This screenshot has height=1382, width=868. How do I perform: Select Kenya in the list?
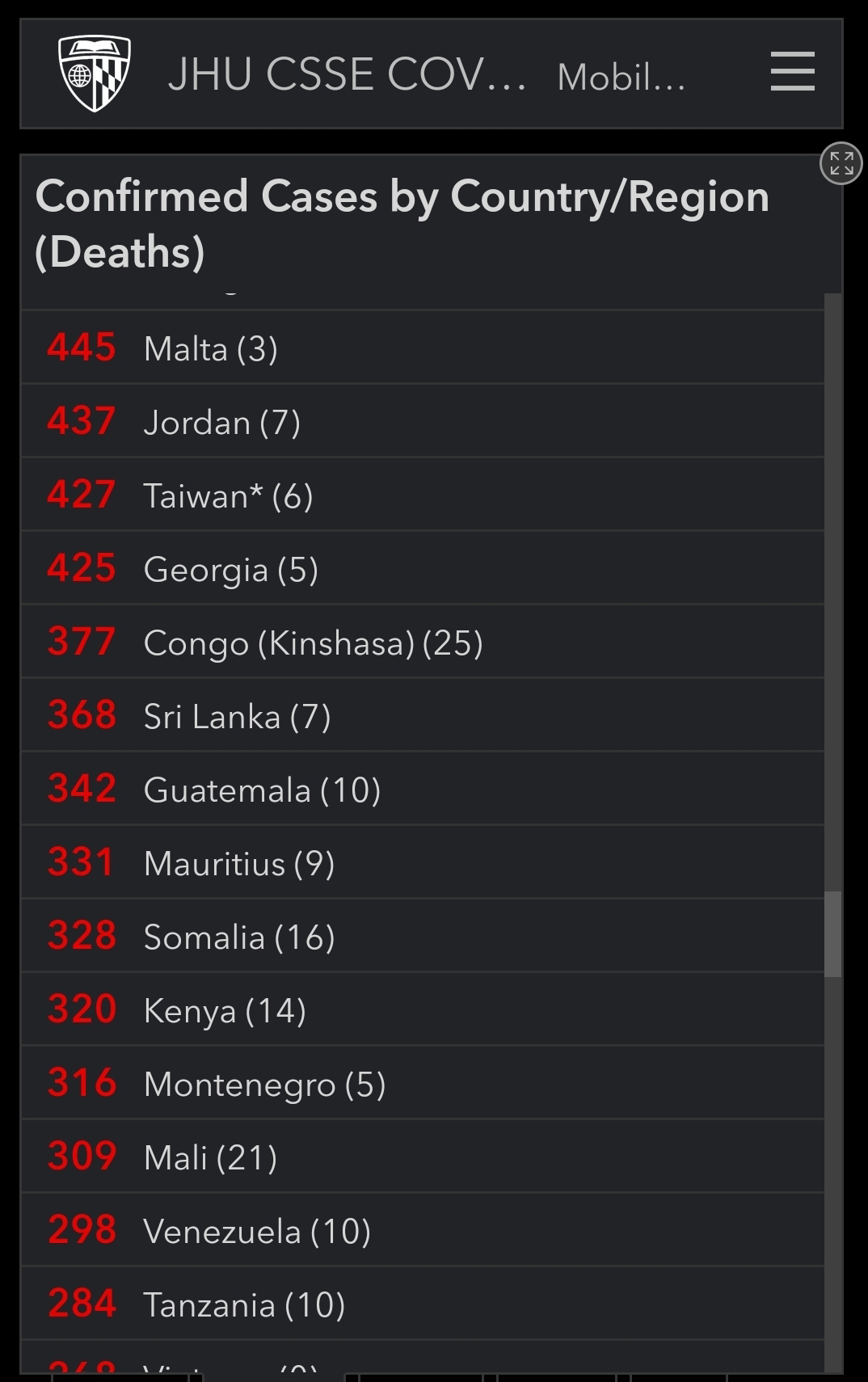(423, 1009)
